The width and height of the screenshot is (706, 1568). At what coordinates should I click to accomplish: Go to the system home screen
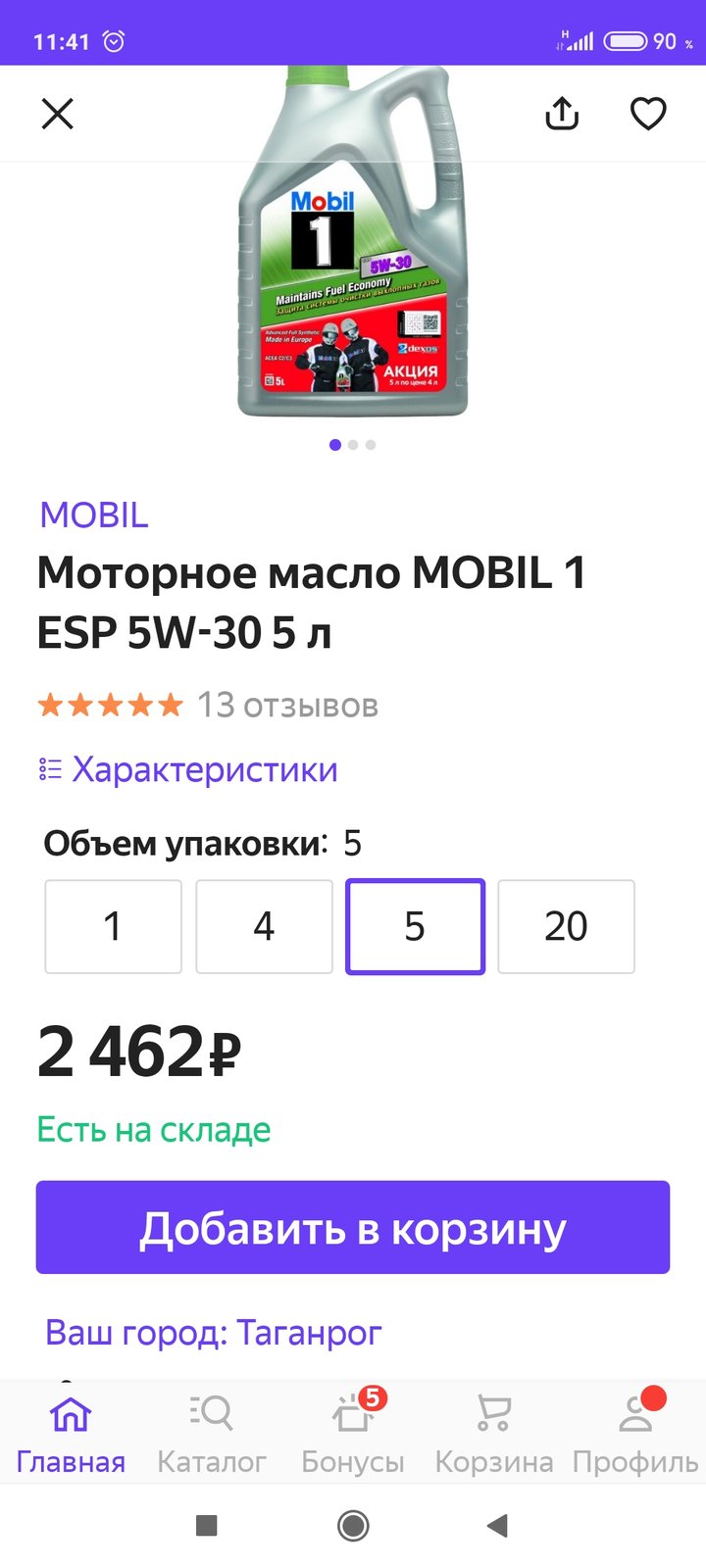[353, 1525]
